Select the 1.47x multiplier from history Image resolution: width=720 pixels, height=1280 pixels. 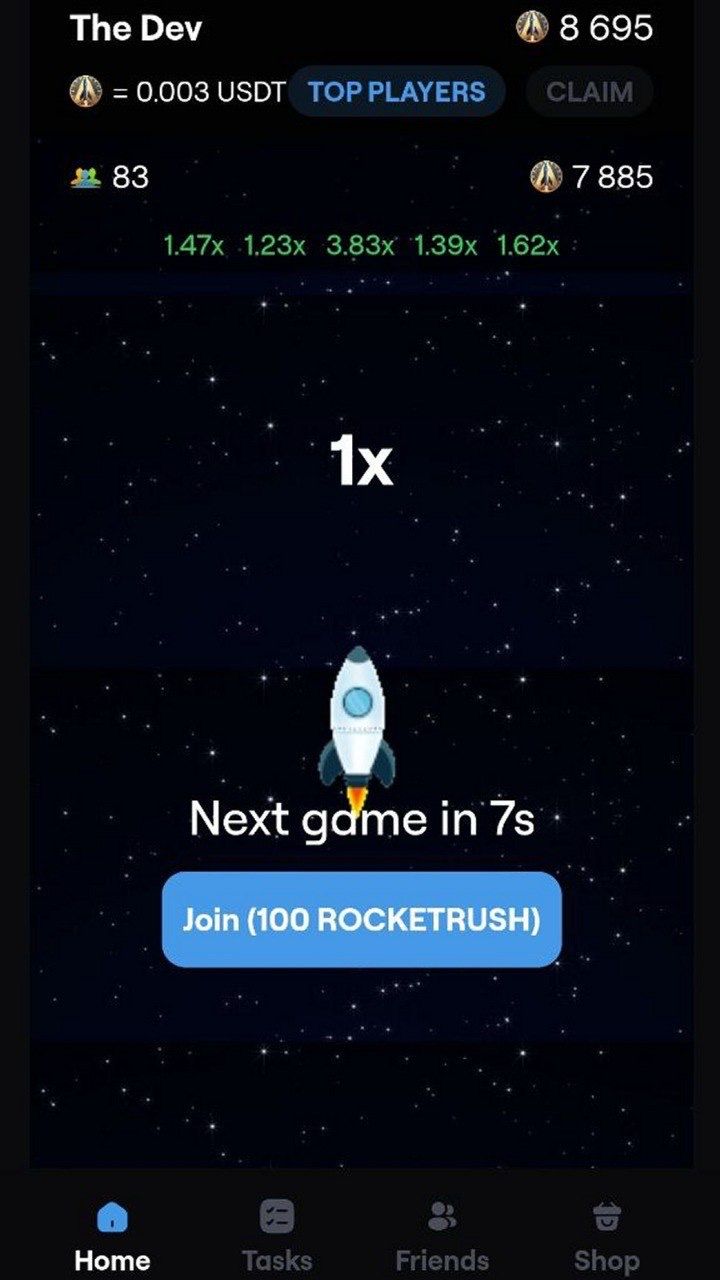point(195,245)
